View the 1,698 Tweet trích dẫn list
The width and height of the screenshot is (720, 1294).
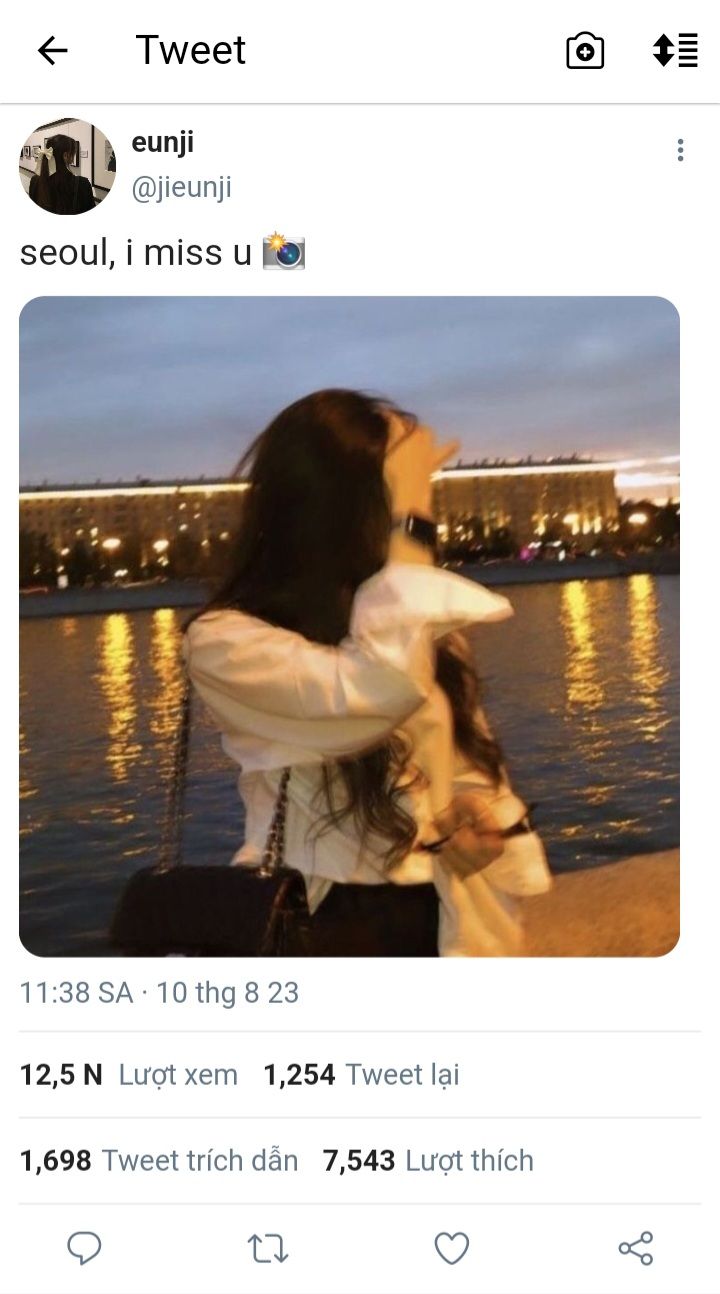[159, 1161]
